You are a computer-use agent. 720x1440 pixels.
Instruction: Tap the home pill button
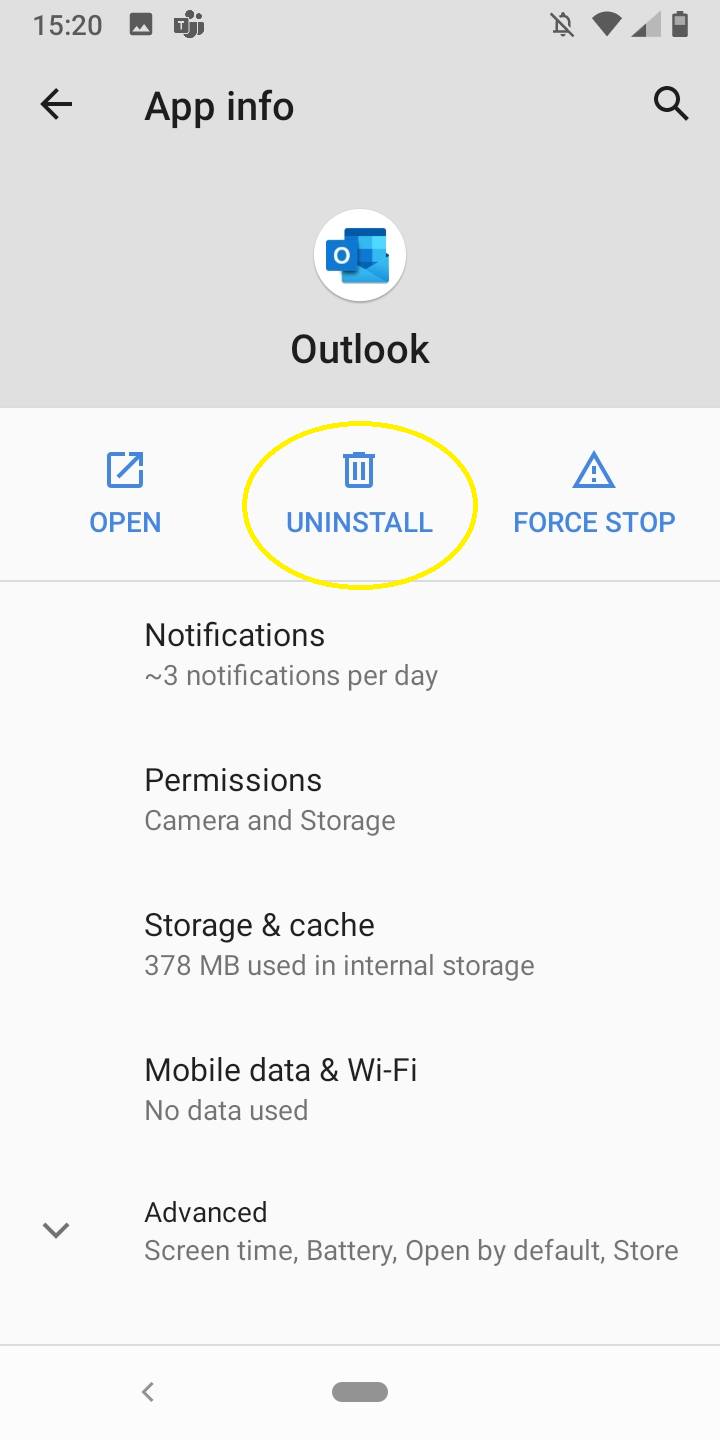360,1391
